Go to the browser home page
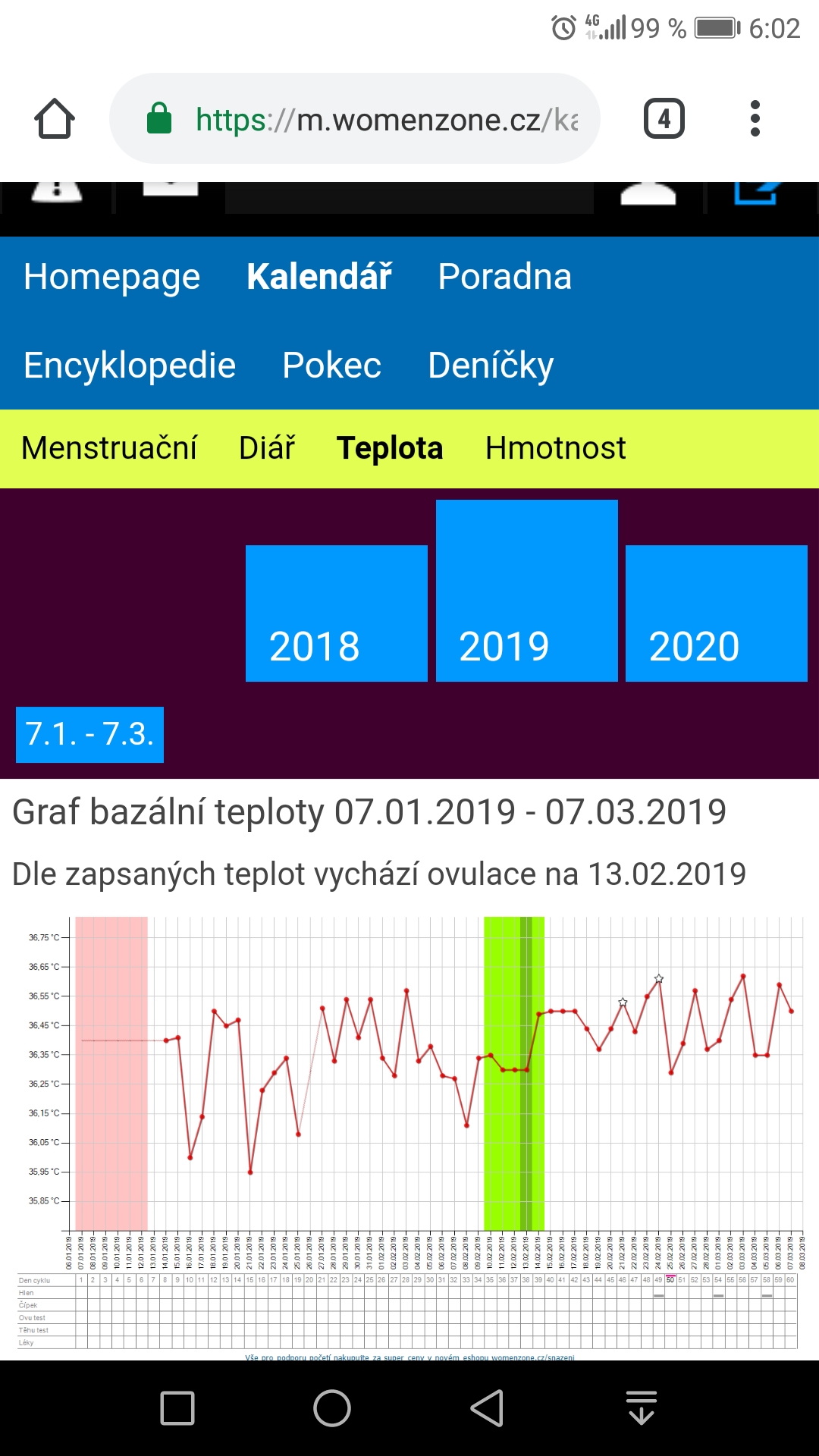Viewport: 819px width, 1456px height. point(55,119)
